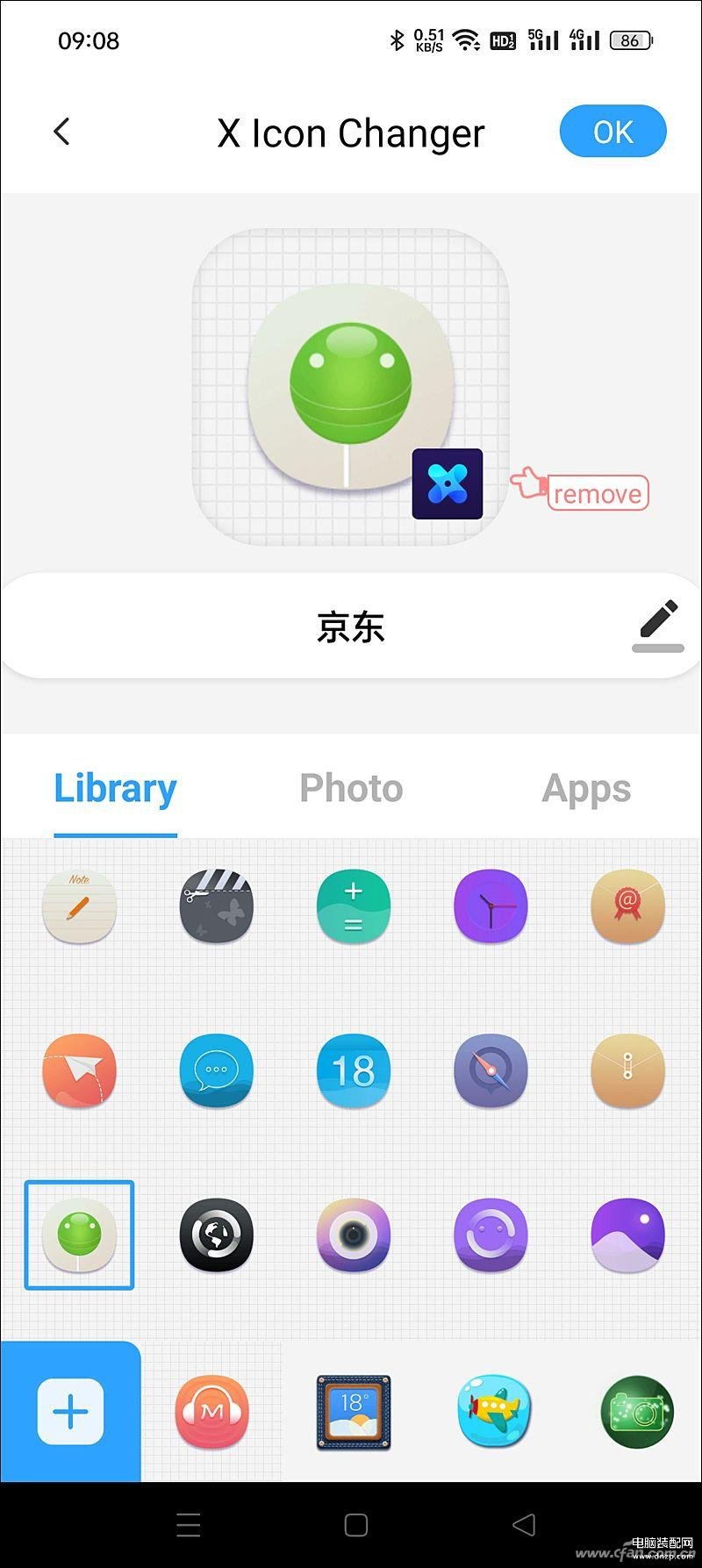
Task: Pick the video clapperboard icon
Action: click(x=216, y=906)
